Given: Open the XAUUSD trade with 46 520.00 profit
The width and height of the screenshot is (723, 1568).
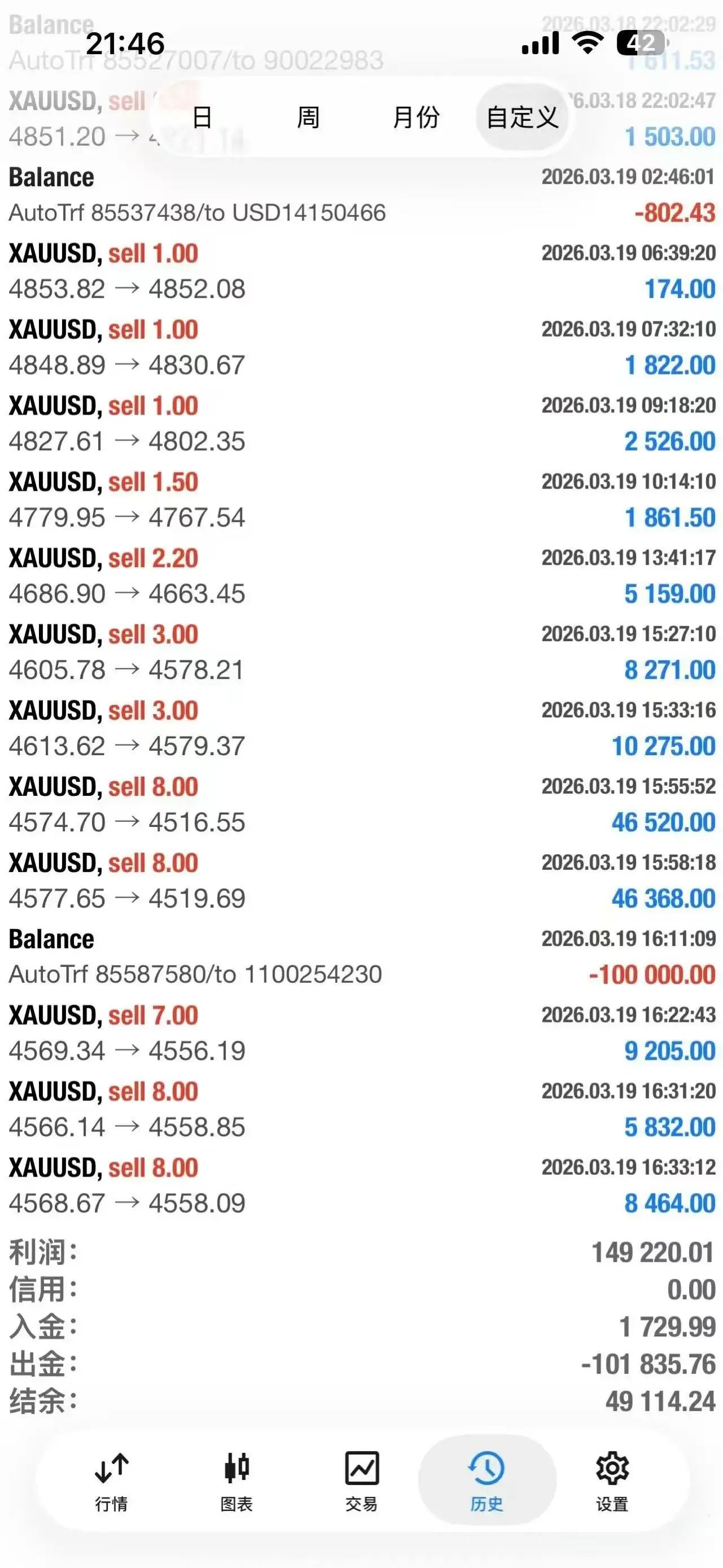Looking at the screenshot, I should [361, 804].
